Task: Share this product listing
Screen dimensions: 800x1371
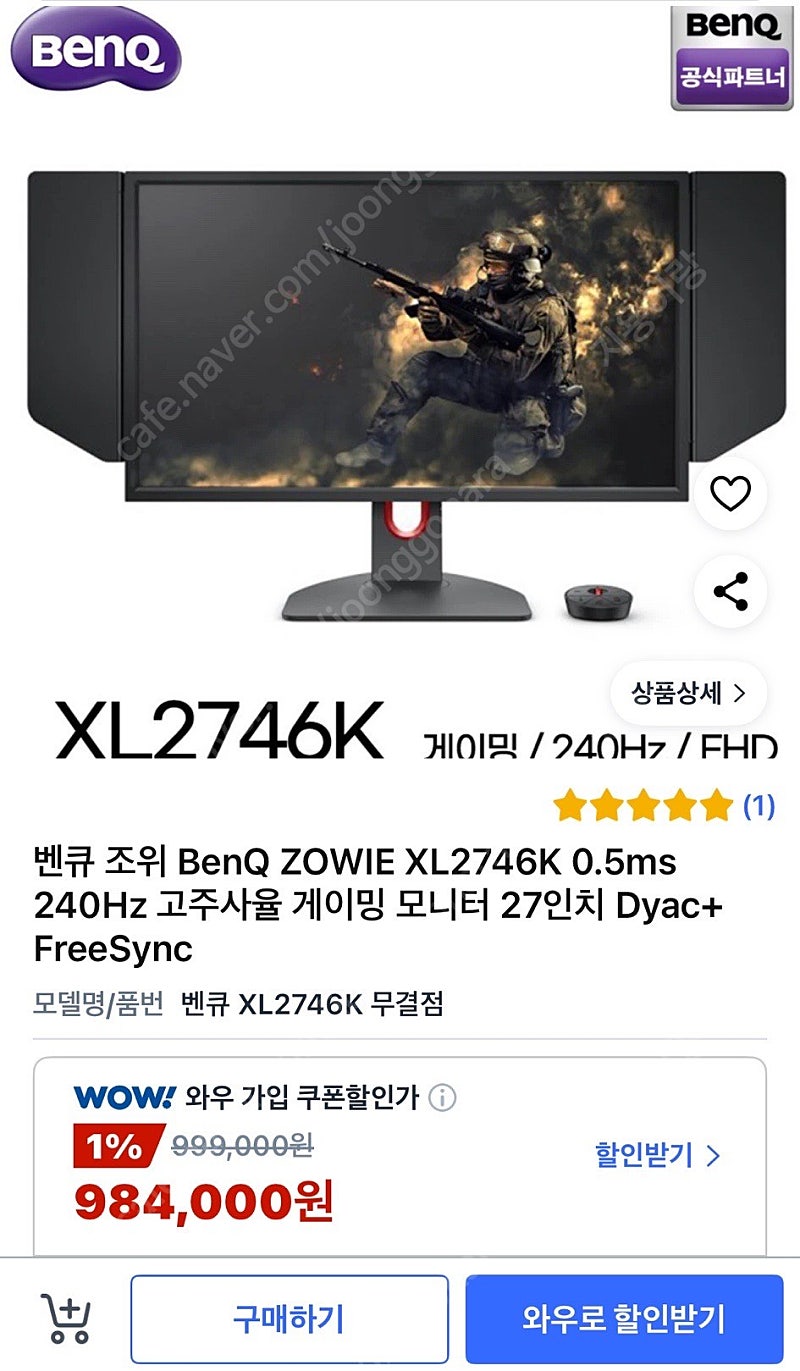Action: coord(731,591)
